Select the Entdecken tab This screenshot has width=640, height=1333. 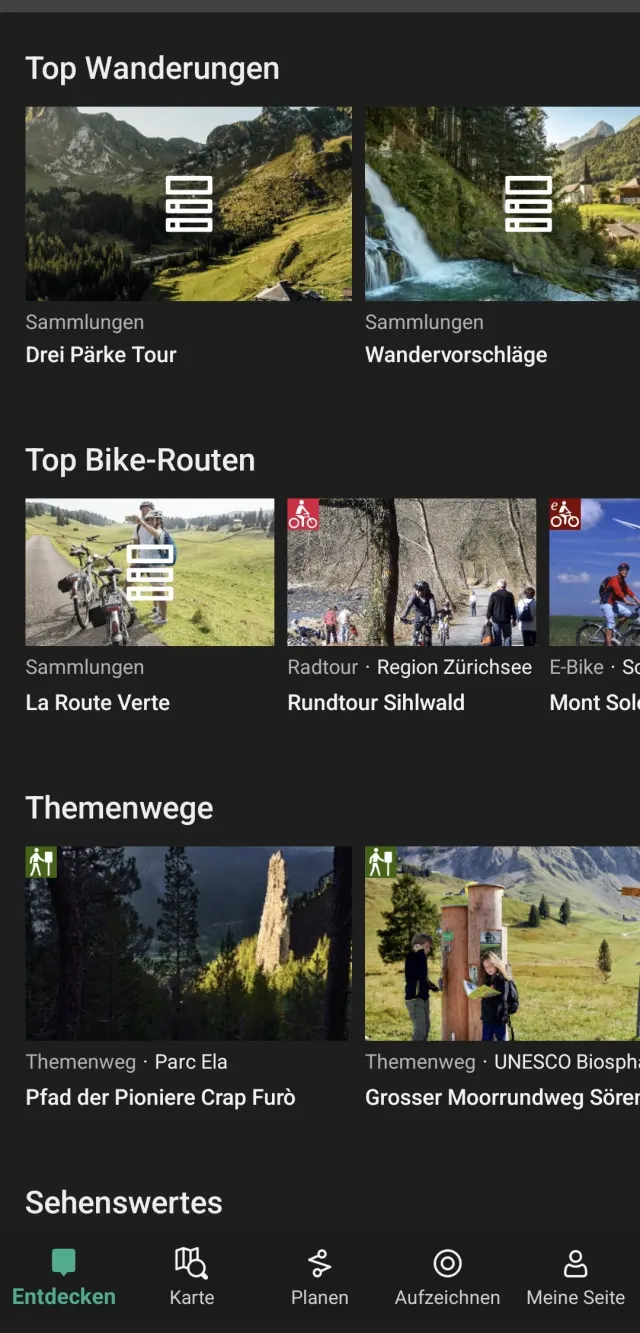(64, 1278)
